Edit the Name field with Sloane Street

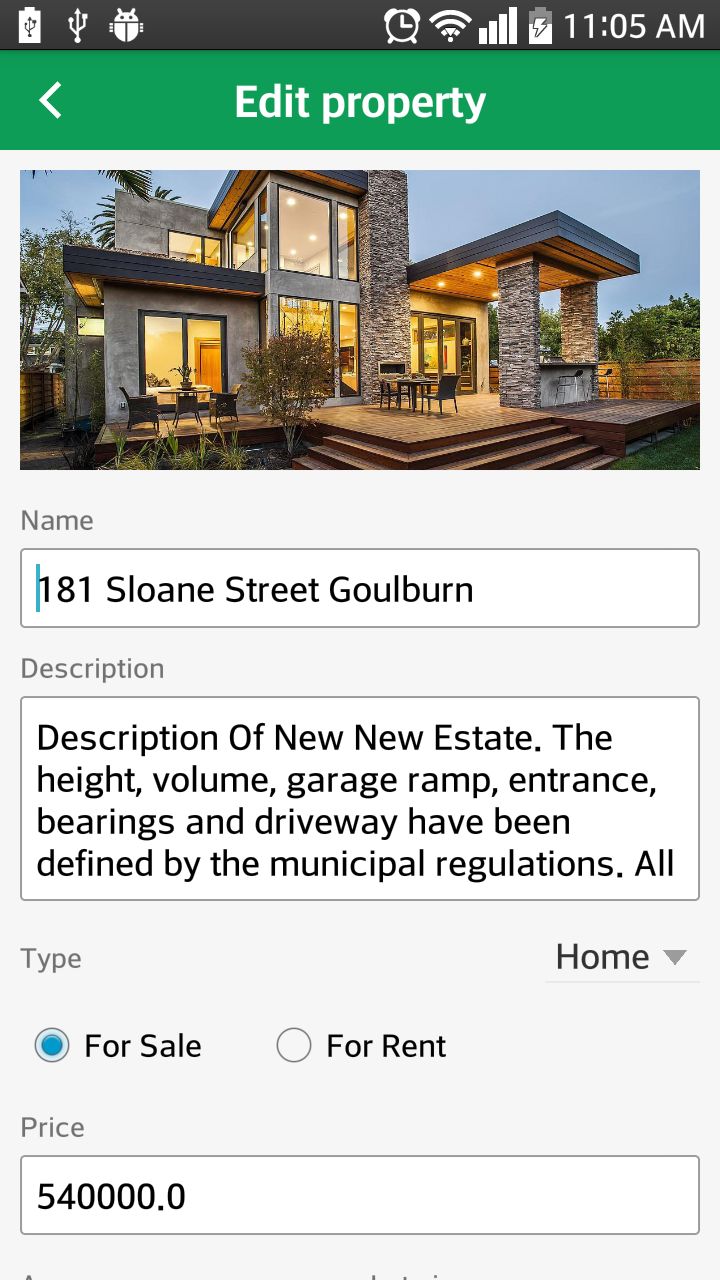click(x=360, y=589)
